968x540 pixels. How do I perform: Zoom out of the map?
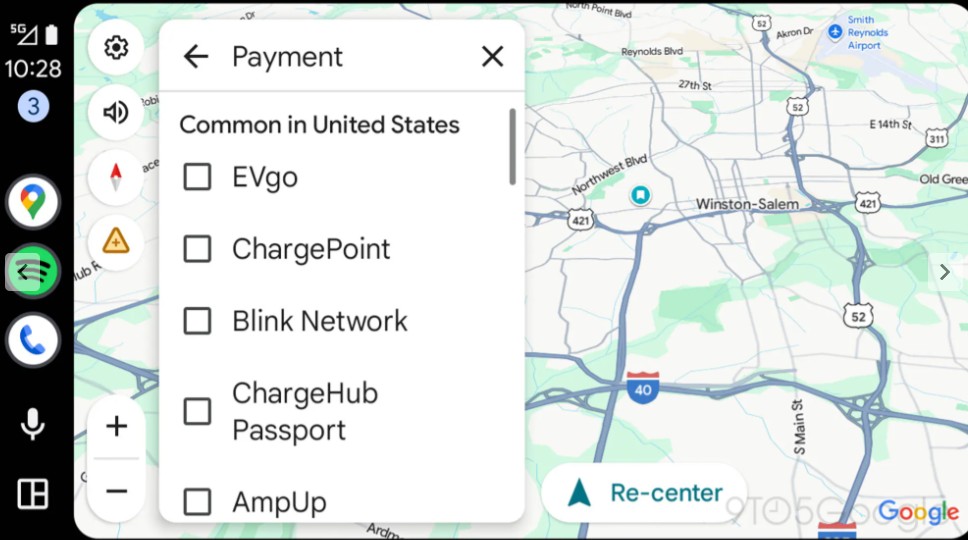[x=117, y=491]
